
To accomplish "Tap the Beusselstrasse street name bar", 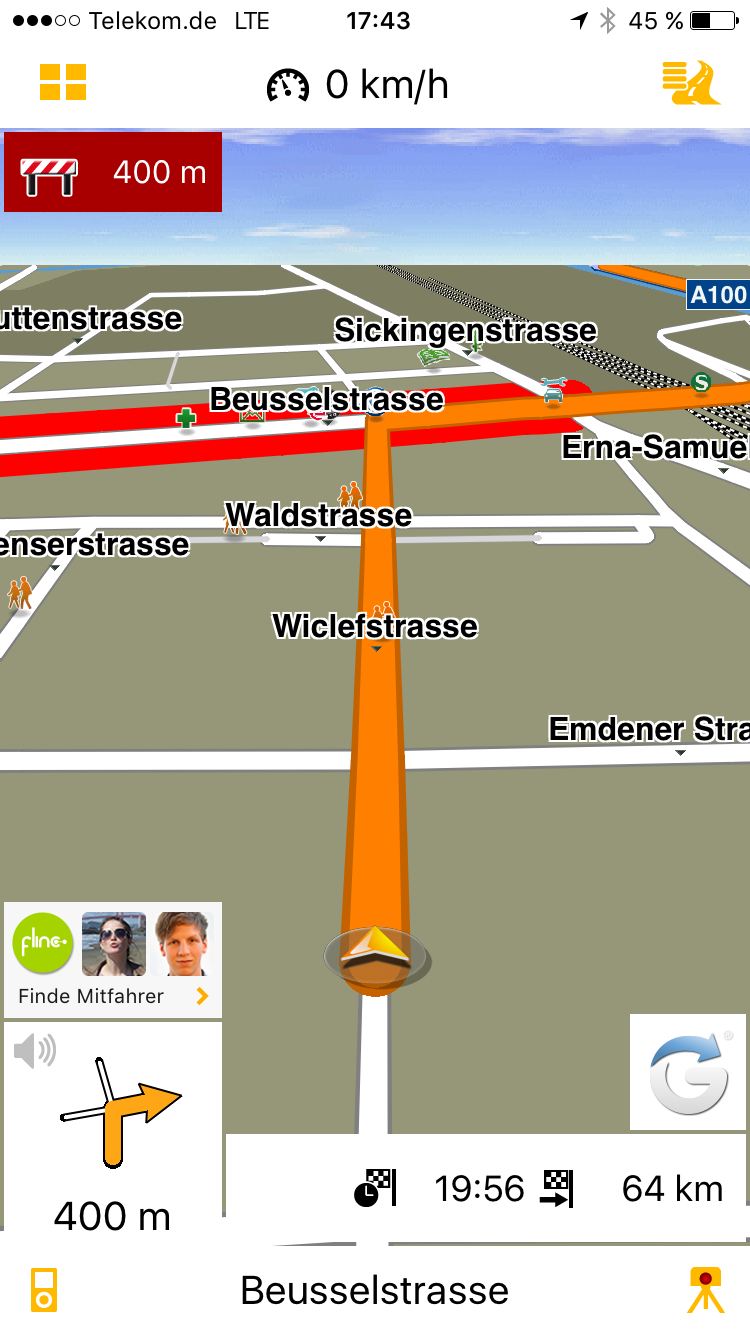I will [375, 1291].
